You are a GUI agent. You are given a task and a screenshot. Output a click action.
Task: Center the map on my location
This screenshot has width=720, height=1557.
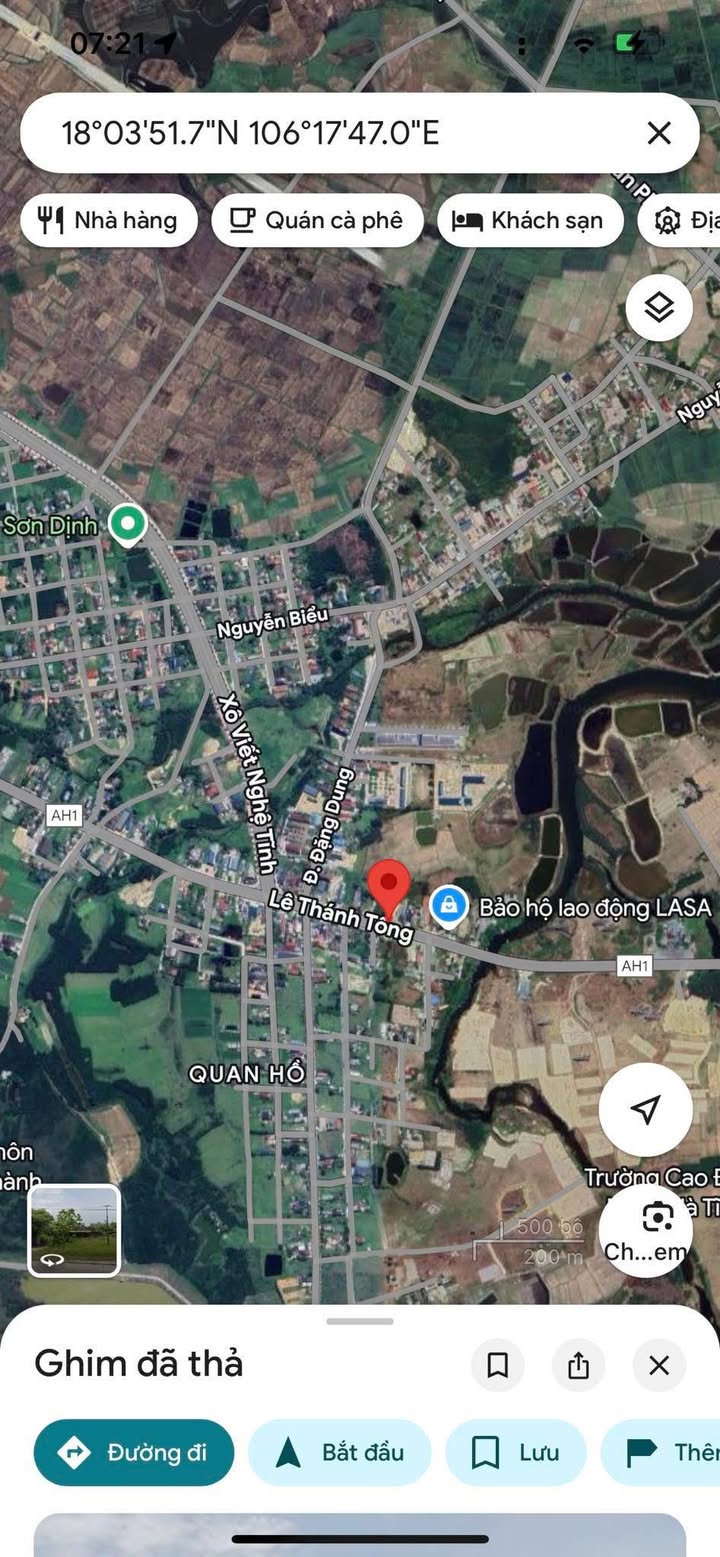(x=646, y=1109)
